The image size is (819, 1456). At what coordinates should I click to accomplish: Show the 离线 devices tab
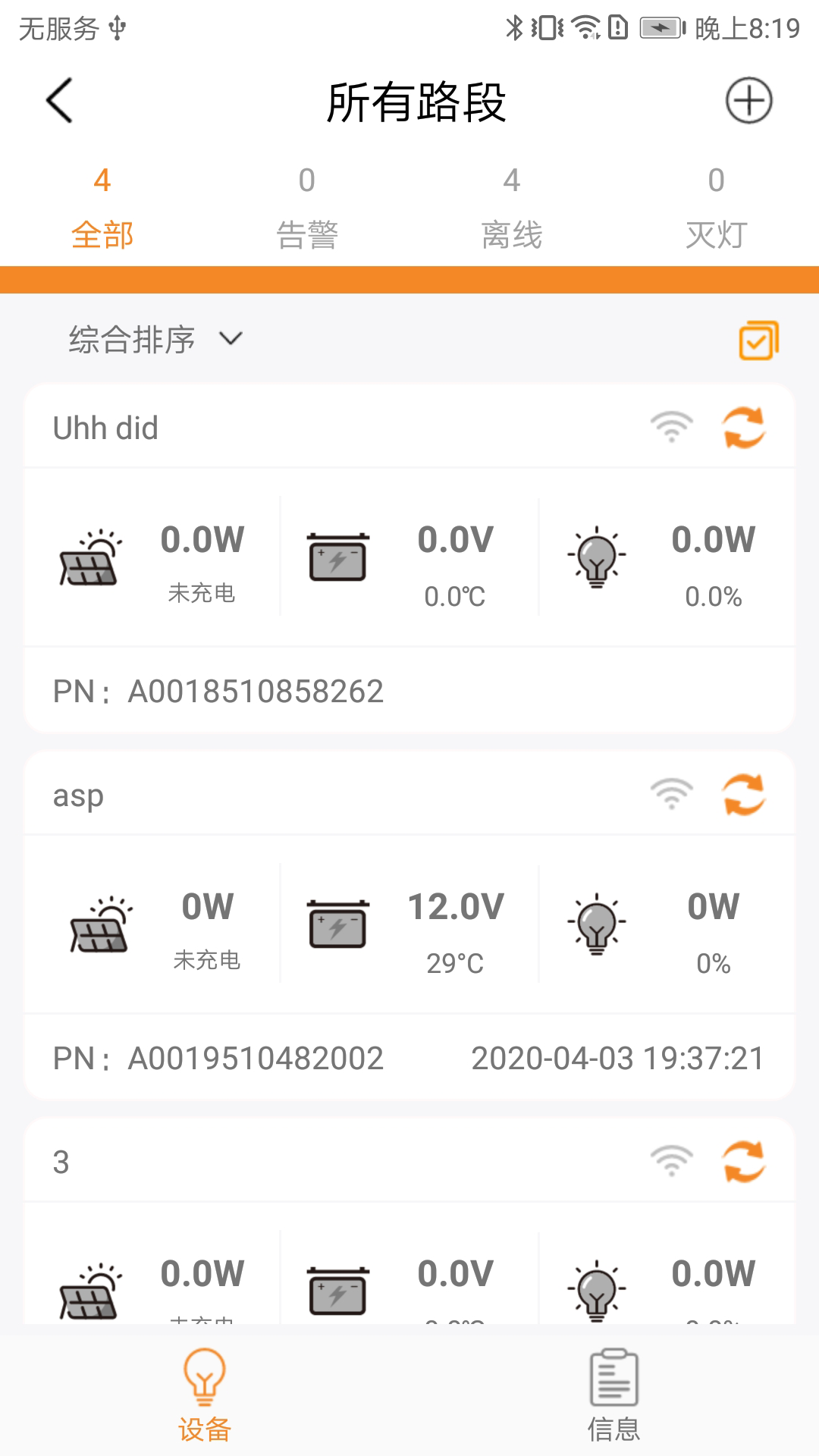512,208
